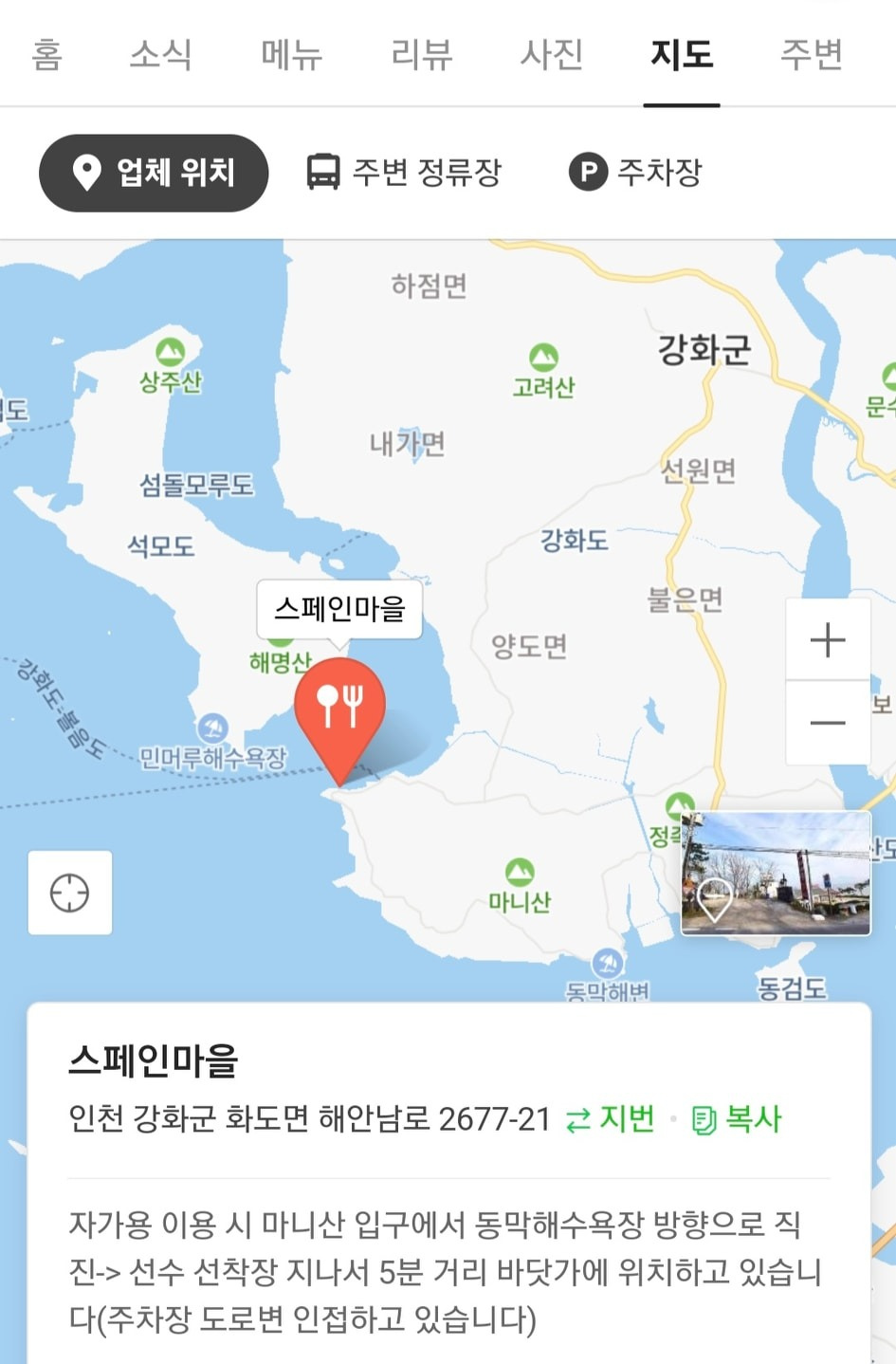Screen dimensions: 896x1364
Task: Center map on my current location
Action: click(x=70, y=893)
